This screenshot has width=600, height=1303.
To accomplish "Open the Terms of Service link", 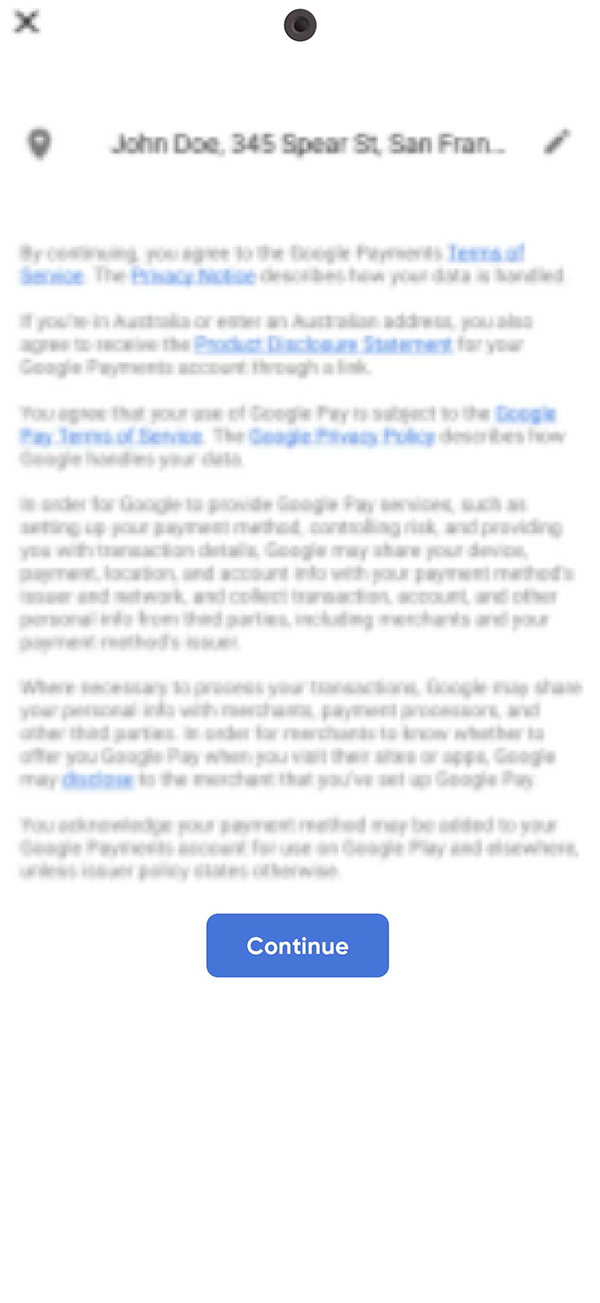I will point(485,253).
